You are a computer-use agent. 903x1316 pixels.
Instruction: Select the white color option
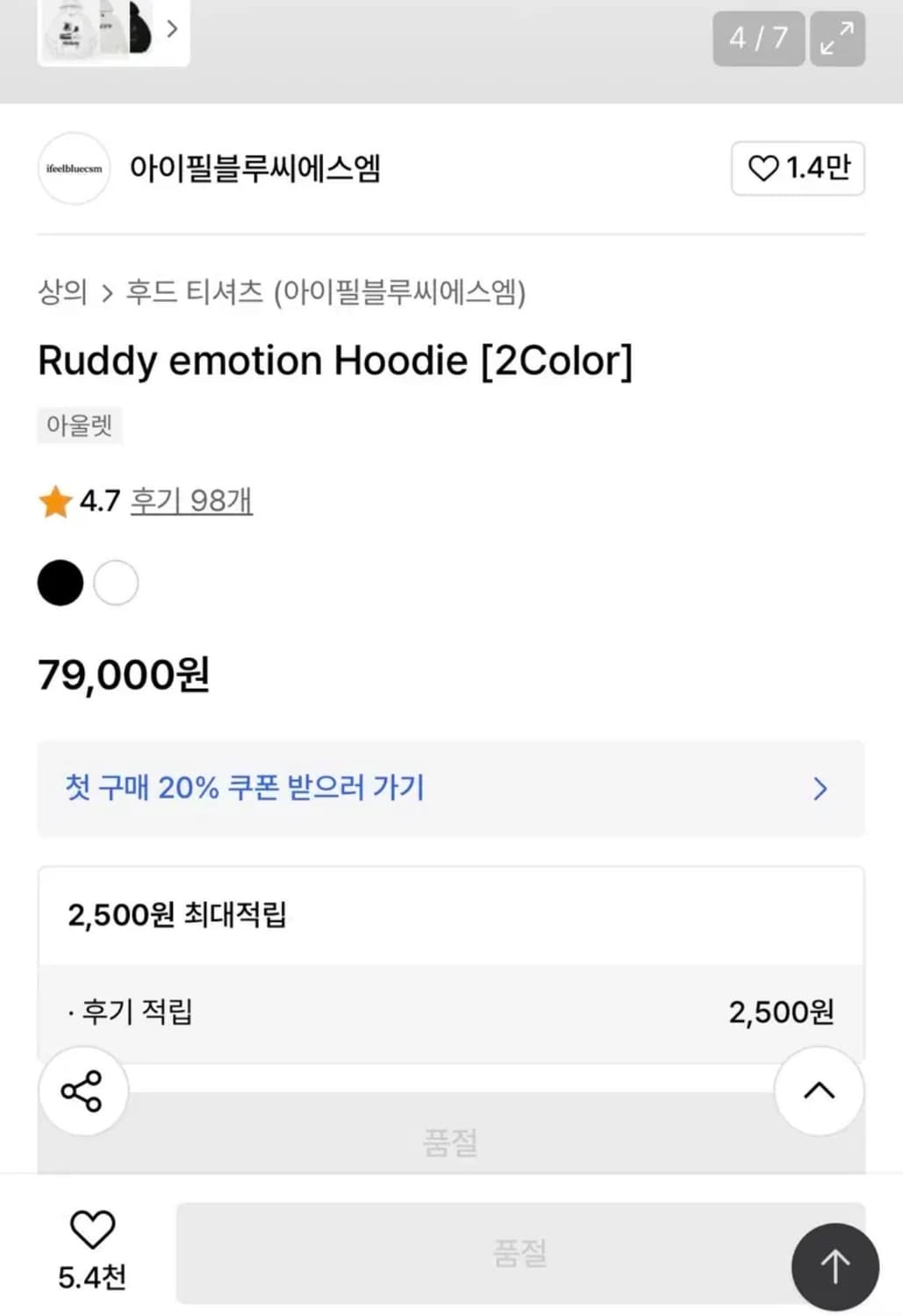116,582
